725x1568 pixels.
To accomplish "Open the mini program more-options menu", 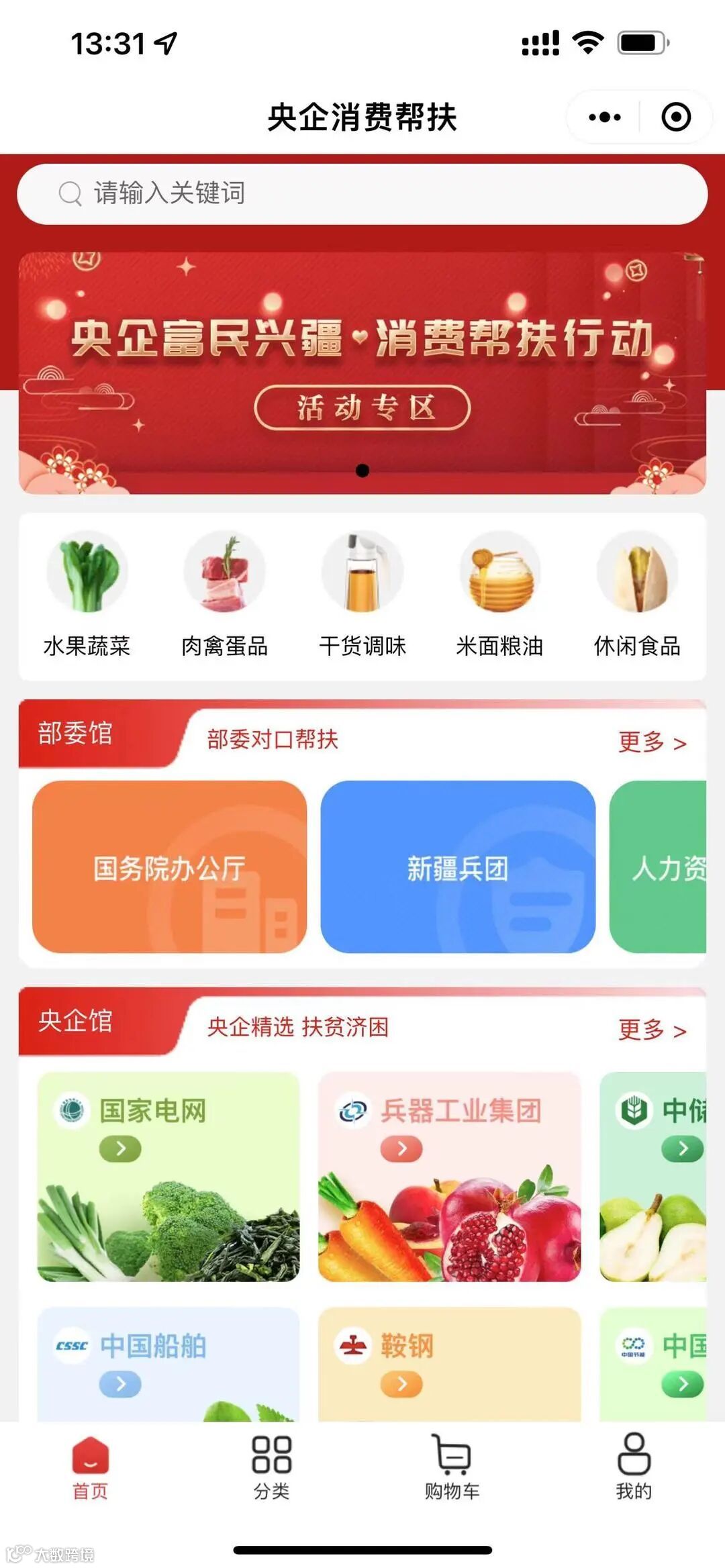I will [604, 117].
